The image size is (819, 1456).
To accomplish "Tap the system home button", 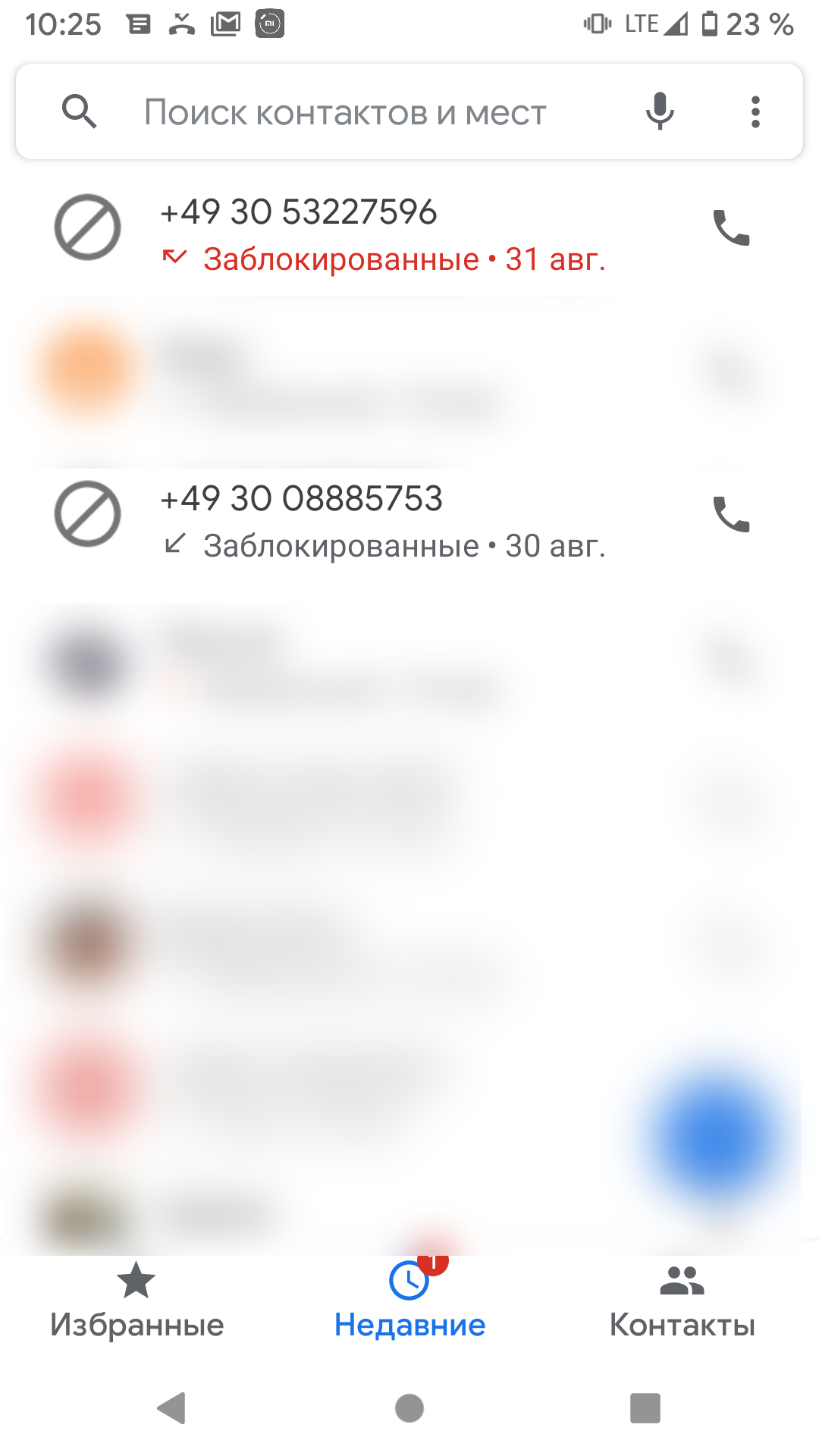I will click(409, 1408).
